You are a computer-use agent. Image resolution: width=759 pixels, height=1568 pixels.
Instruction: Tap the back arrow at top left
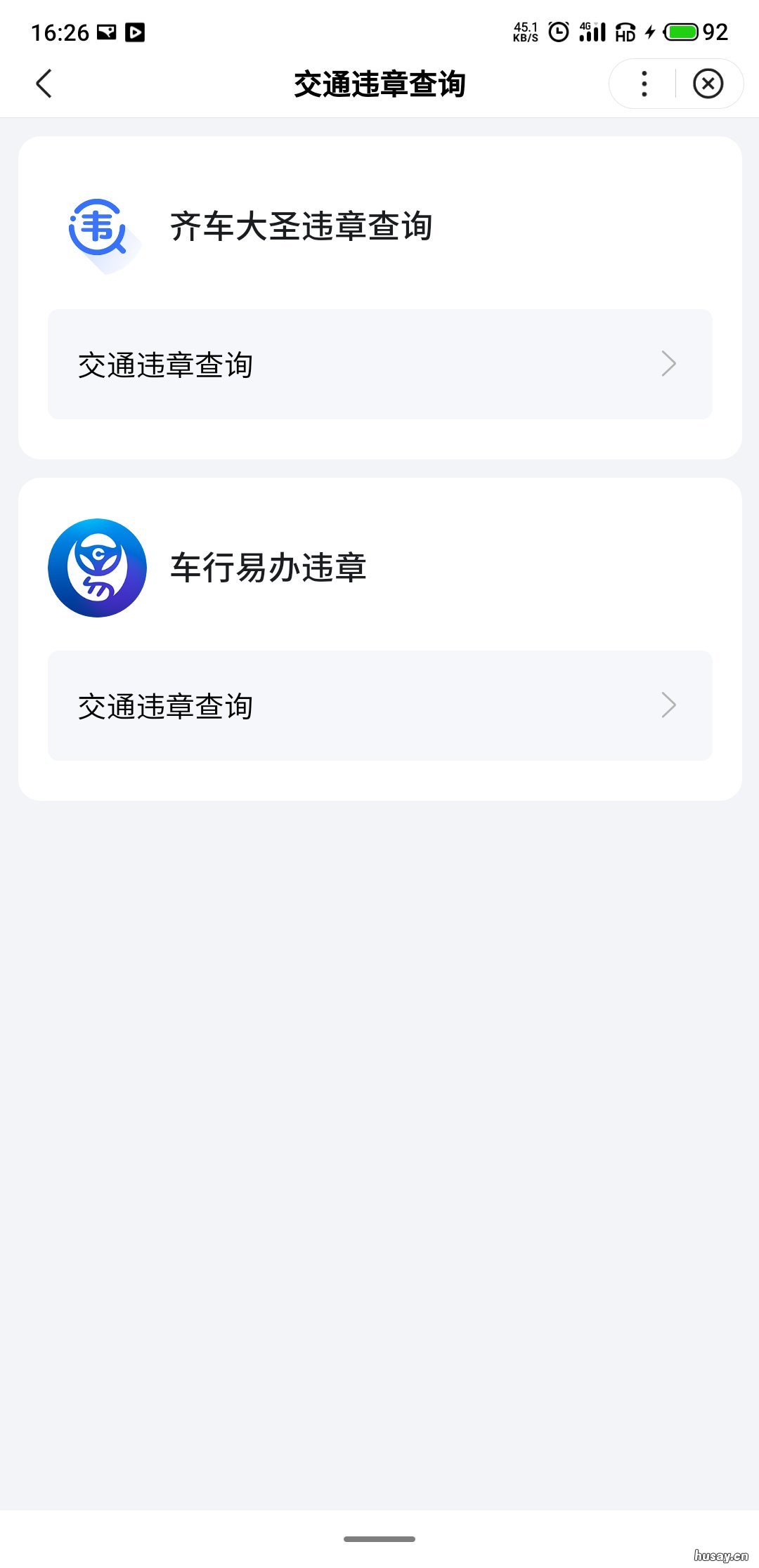tap(44, 83)
